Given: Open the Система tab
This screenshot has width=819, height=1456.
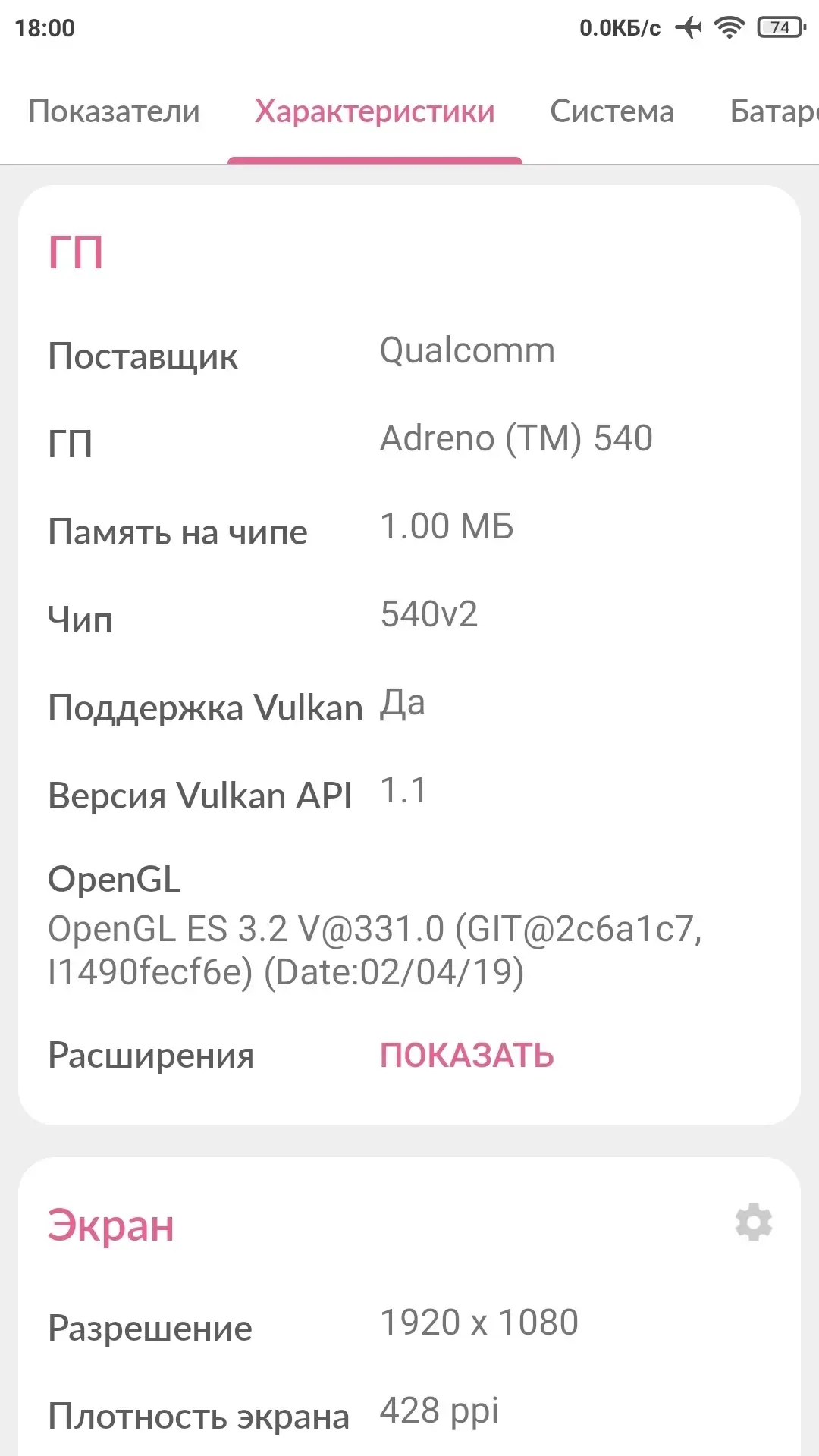Looking at the screenshot, I should click(612, 111).
